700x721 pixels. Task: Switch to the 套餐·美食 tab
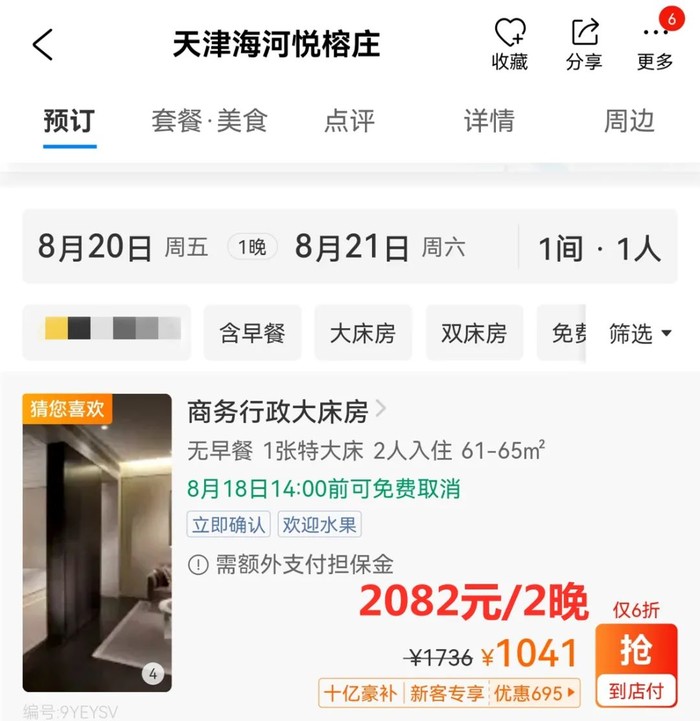point(209,121)
